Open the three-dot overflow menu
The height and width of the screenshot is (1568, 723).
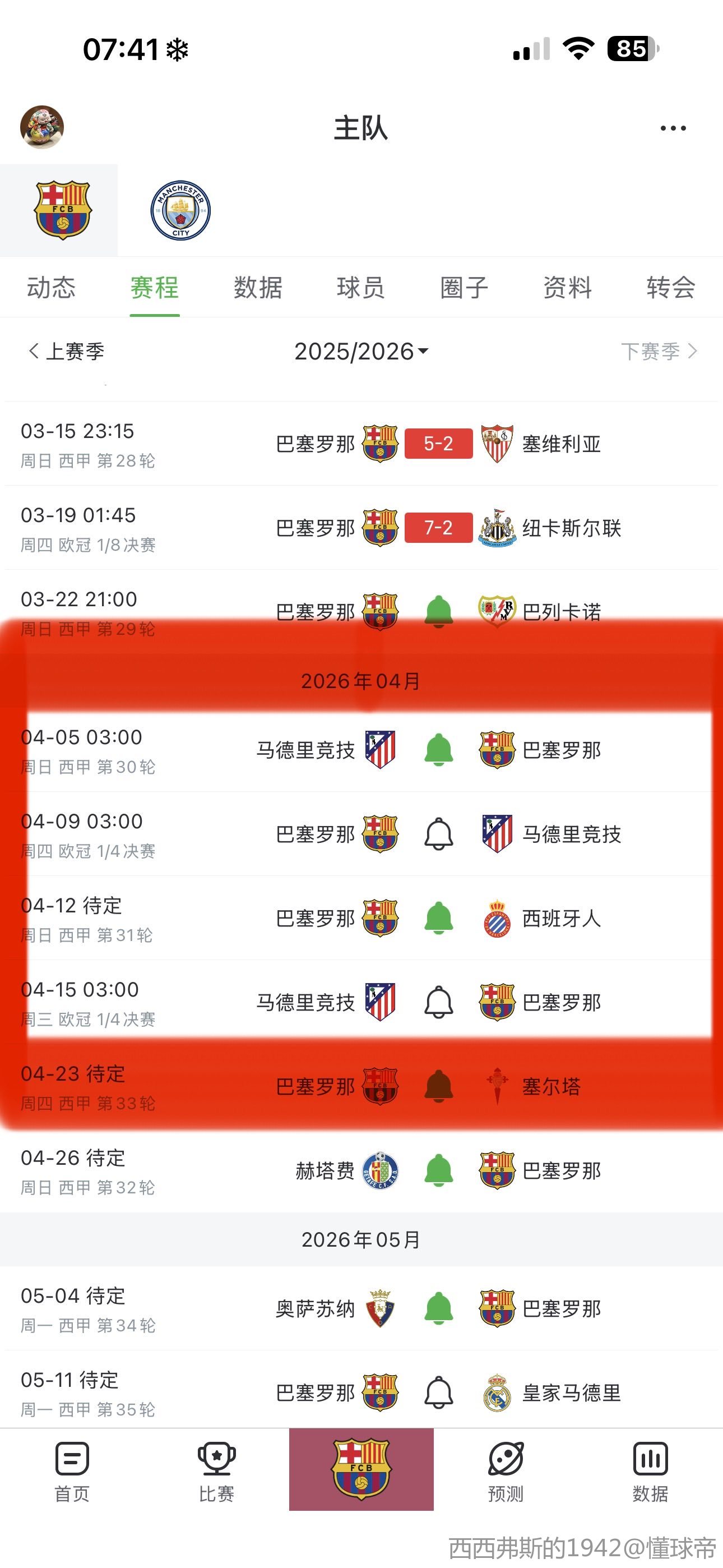[x=673, y=128]
